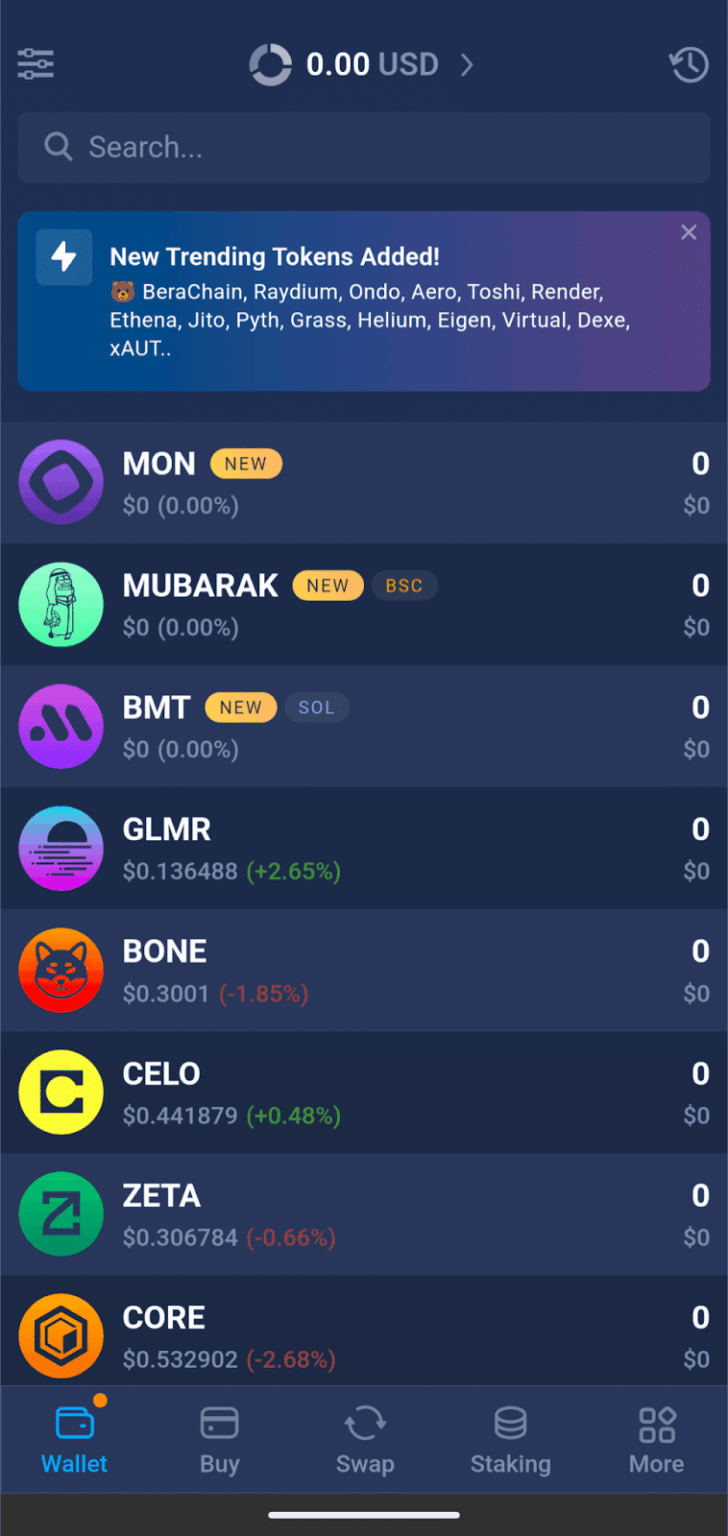Tap the Search field
The height and width of the screenshot is (1536, 728).
click(x=364, y=148)
